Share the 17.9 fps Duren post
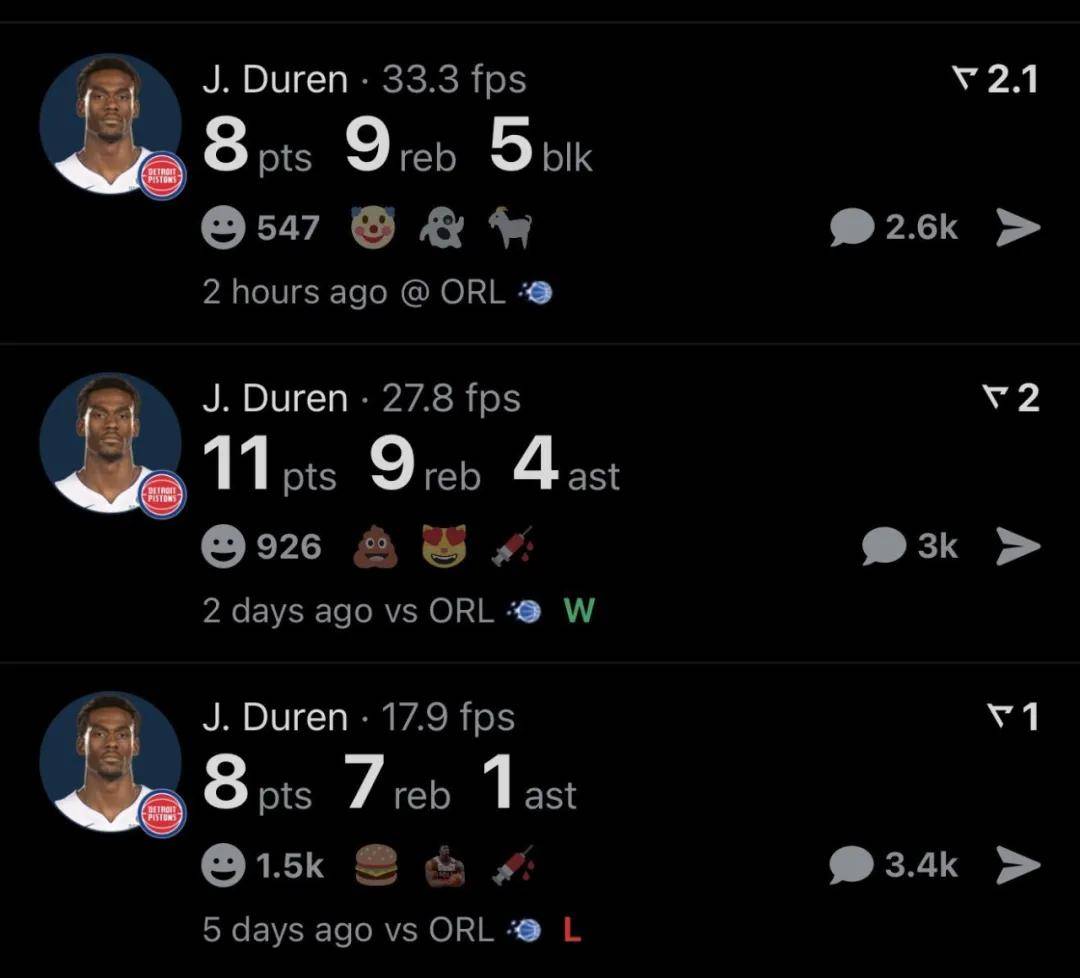Screen dimensions: 1080x978 [x=1018, y=865]
